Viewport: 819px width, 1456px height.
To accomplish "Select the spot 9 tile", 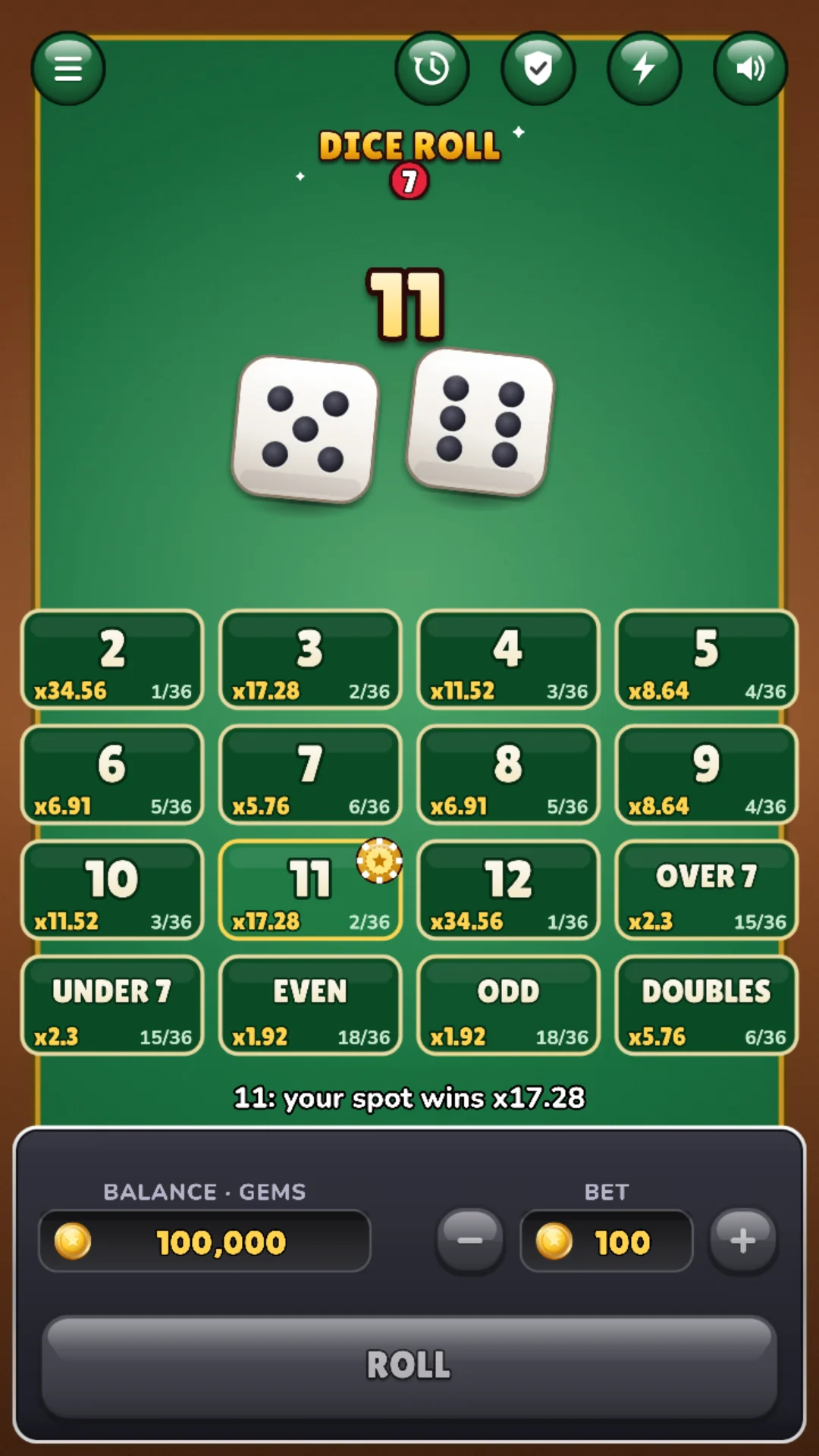I will click(x=706, y=775).
